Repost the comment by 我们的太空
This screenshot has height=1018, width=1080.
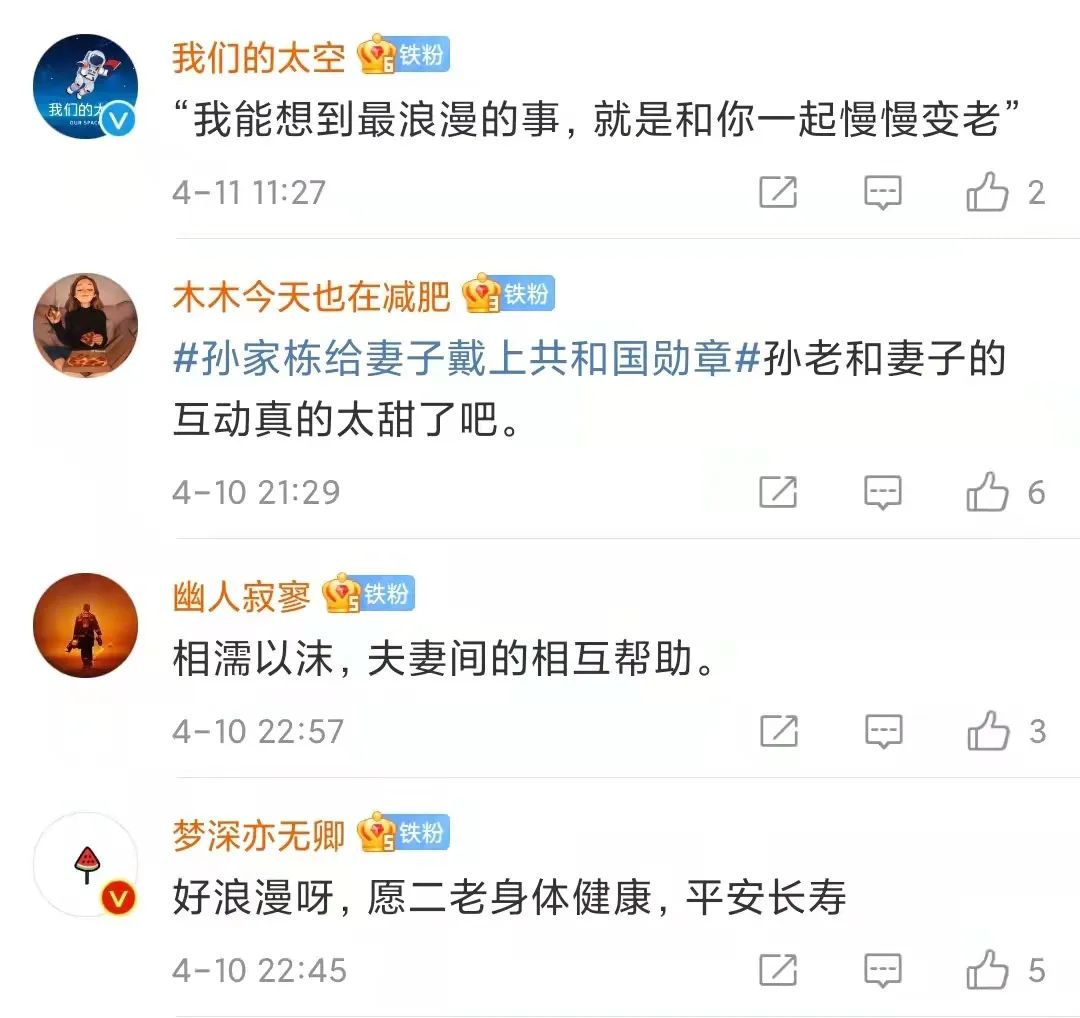pyautogui.click(x=778, y=192)
